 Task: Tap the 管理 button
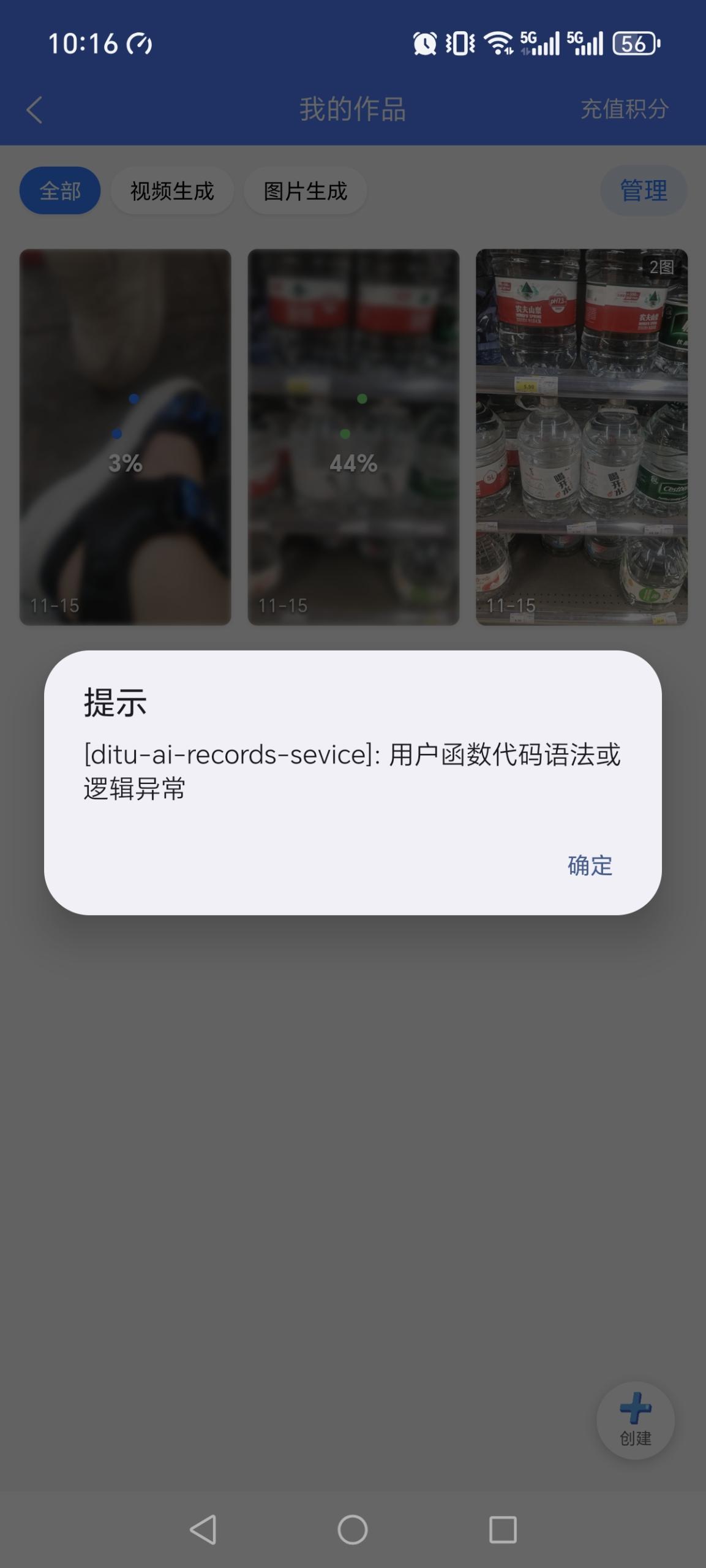point(643,190)
